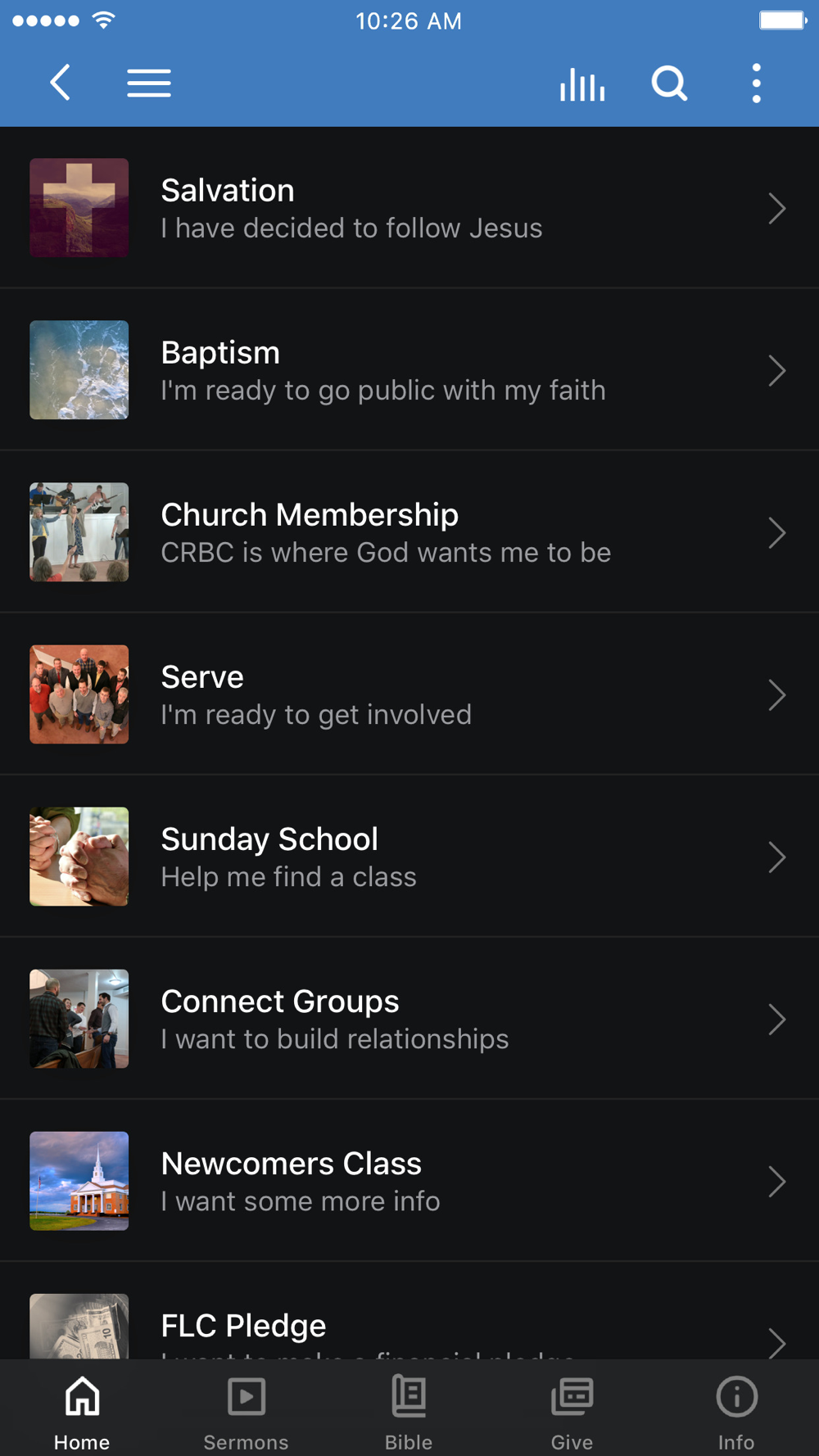Open Connect Groups

tap(409, 1019)
